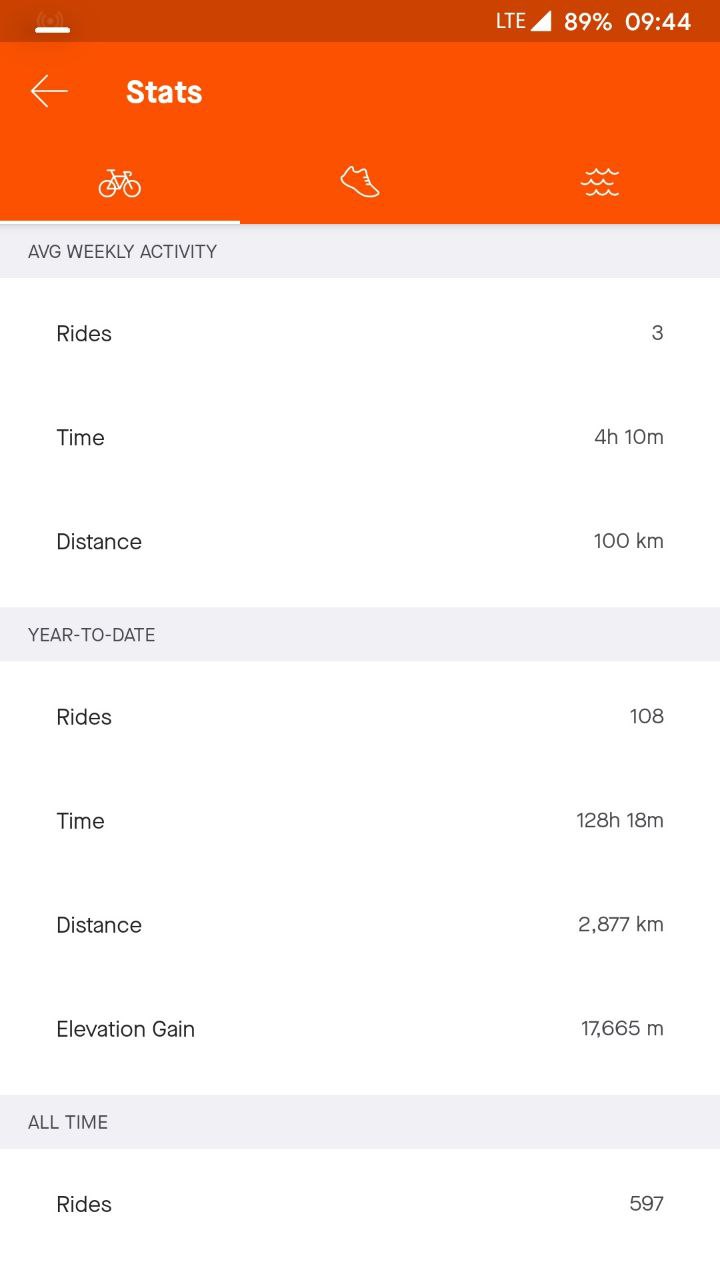
Task: Select the cycling stats tab
Action: tap(120, 183)
